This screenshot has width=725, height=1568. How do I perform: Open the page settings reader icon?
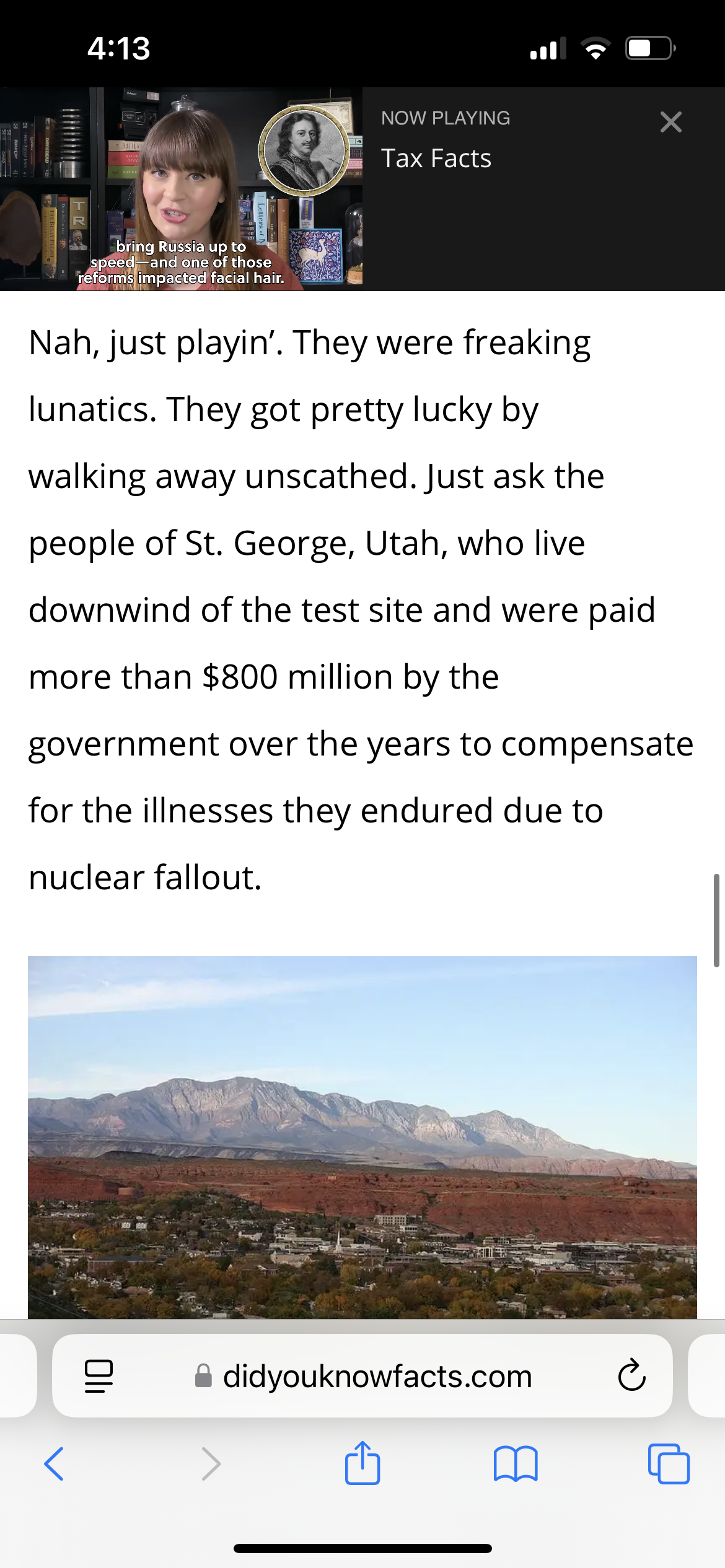tap(99, 1376)
